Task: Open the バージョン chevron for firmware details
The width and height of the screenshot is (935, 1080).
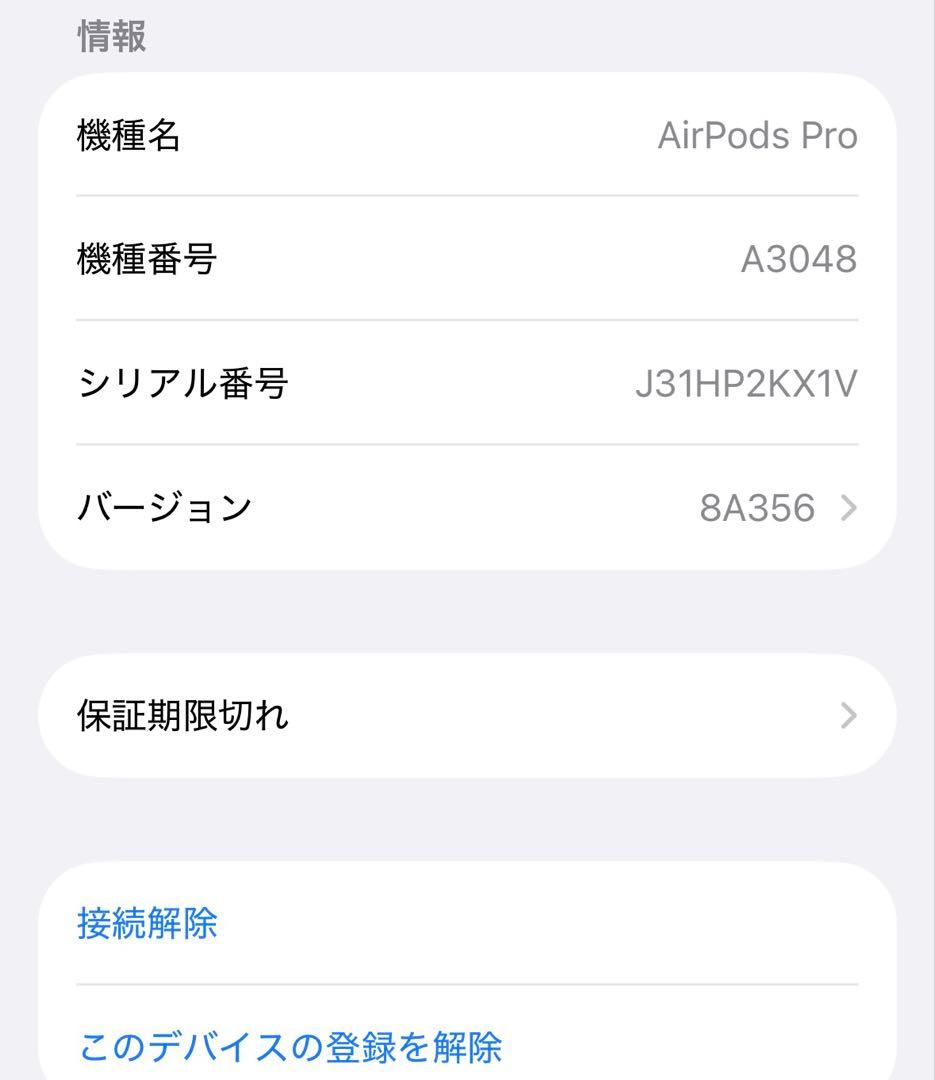Action: point(849,508)
